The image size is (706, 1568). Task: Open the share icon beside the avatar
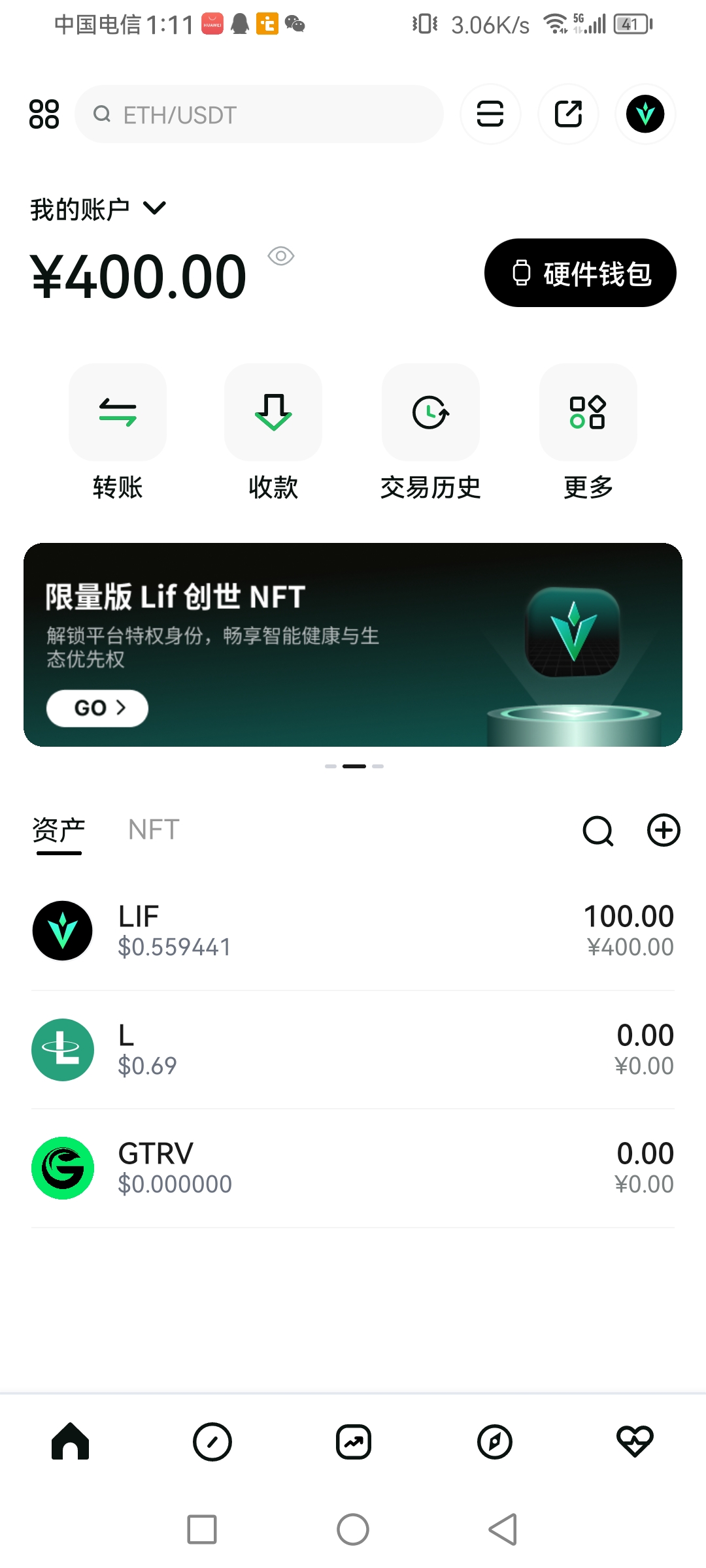coord(567,114)
